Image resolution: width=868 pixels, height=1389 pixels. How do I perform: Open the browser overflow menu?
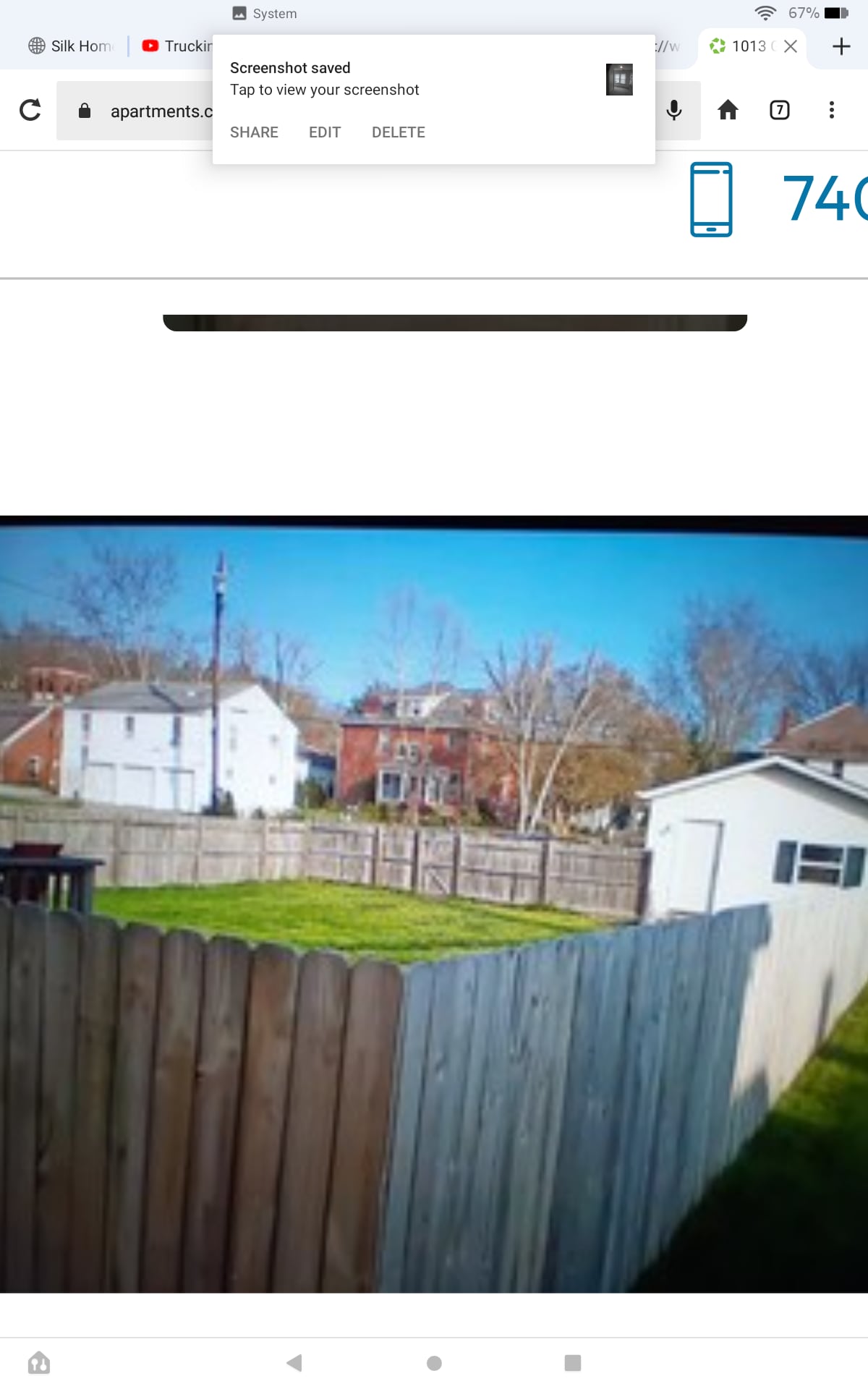coord(832,110)
